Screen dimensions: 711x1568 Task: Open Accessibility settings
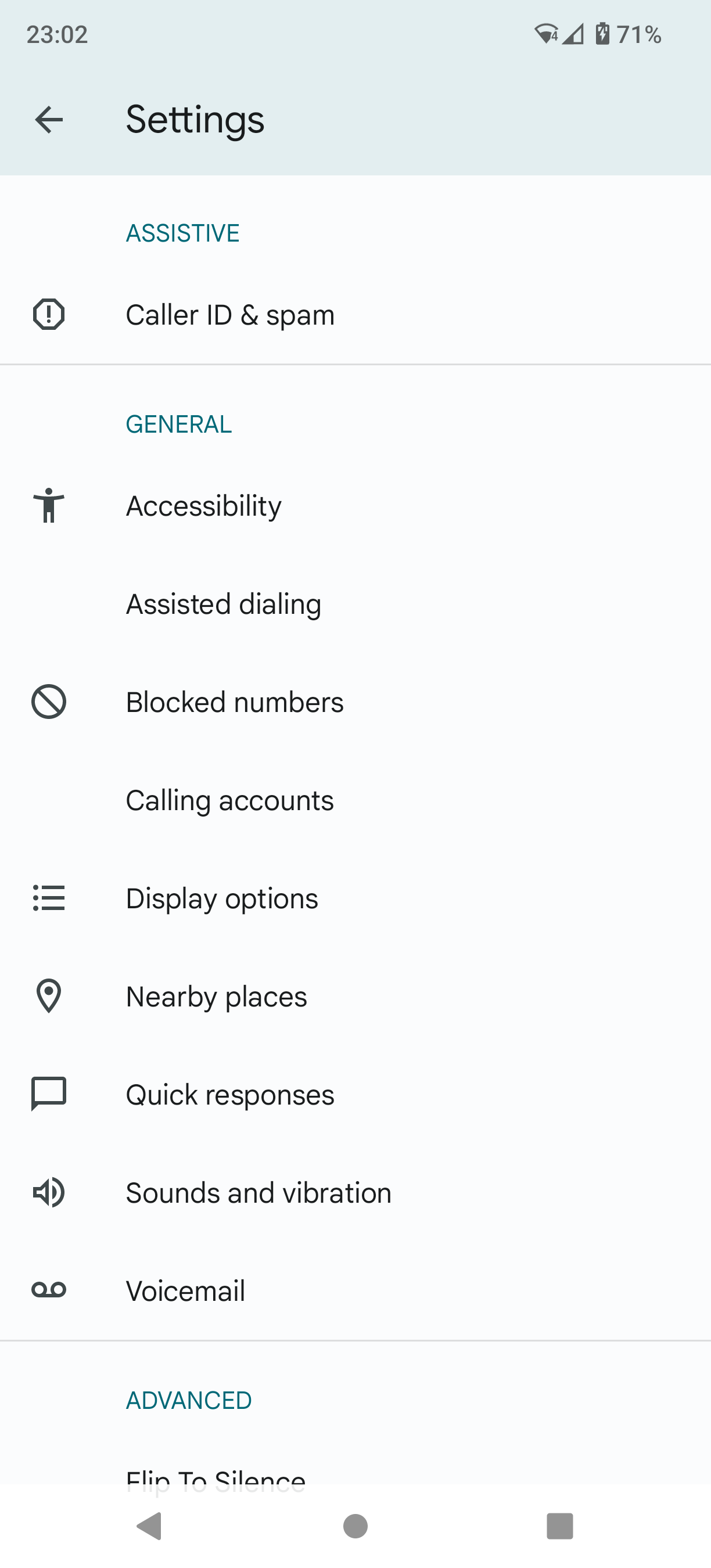[x=355, y=506]
